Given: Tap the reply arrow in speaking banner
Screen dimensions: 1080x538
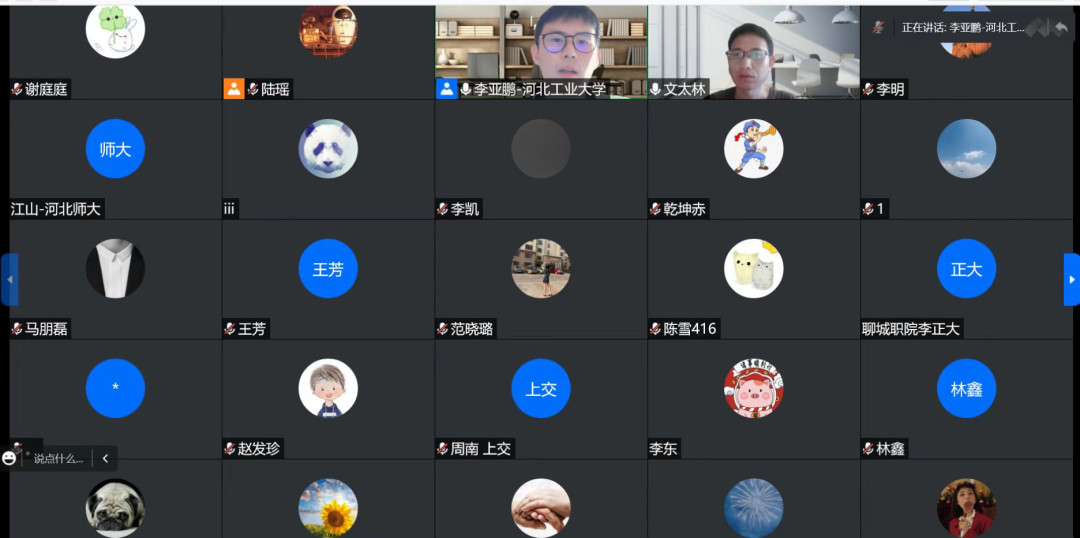Looking at the screenshot, I should 1061,28.
